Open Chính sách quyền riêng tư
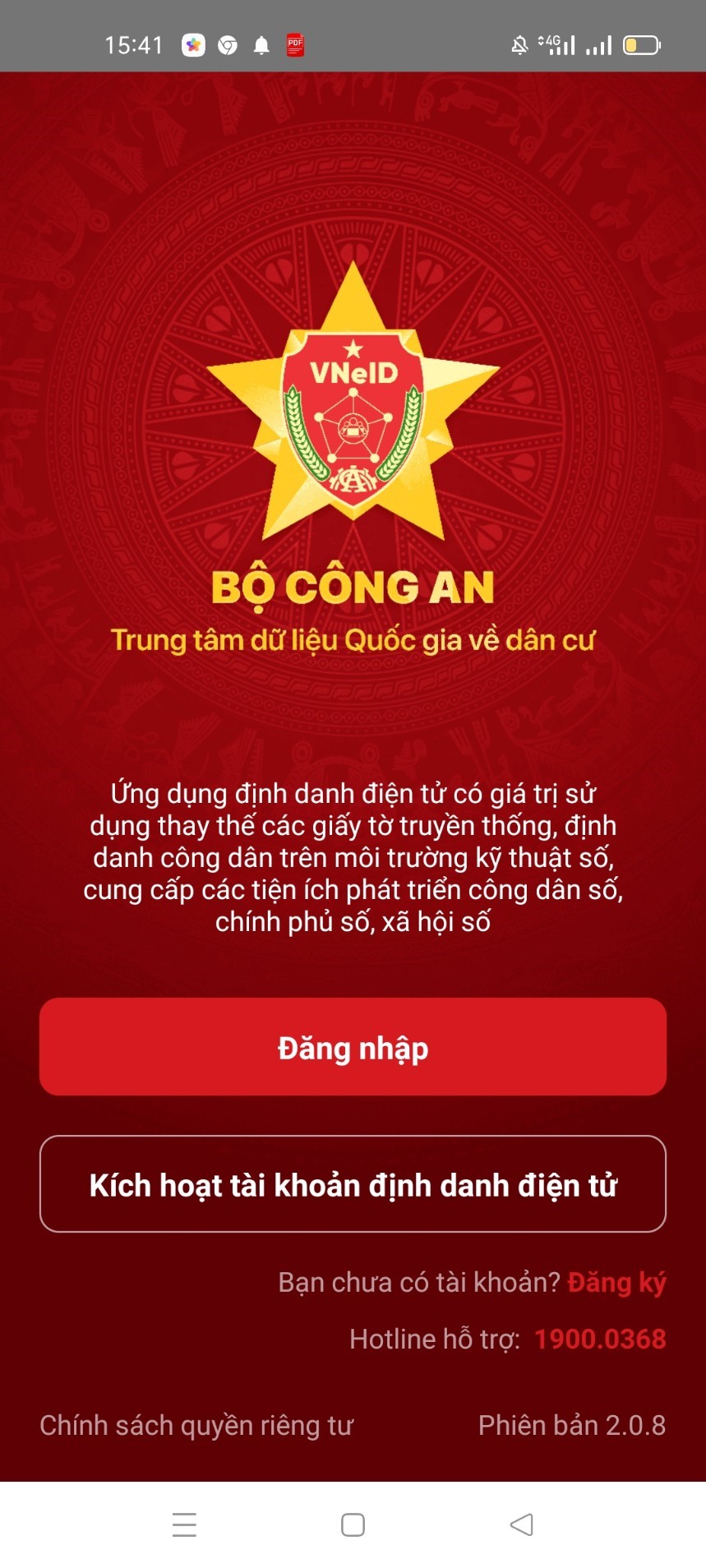Image resolution: width=706 pixels, height=1568 pixels. click(x=196, y=1425)
